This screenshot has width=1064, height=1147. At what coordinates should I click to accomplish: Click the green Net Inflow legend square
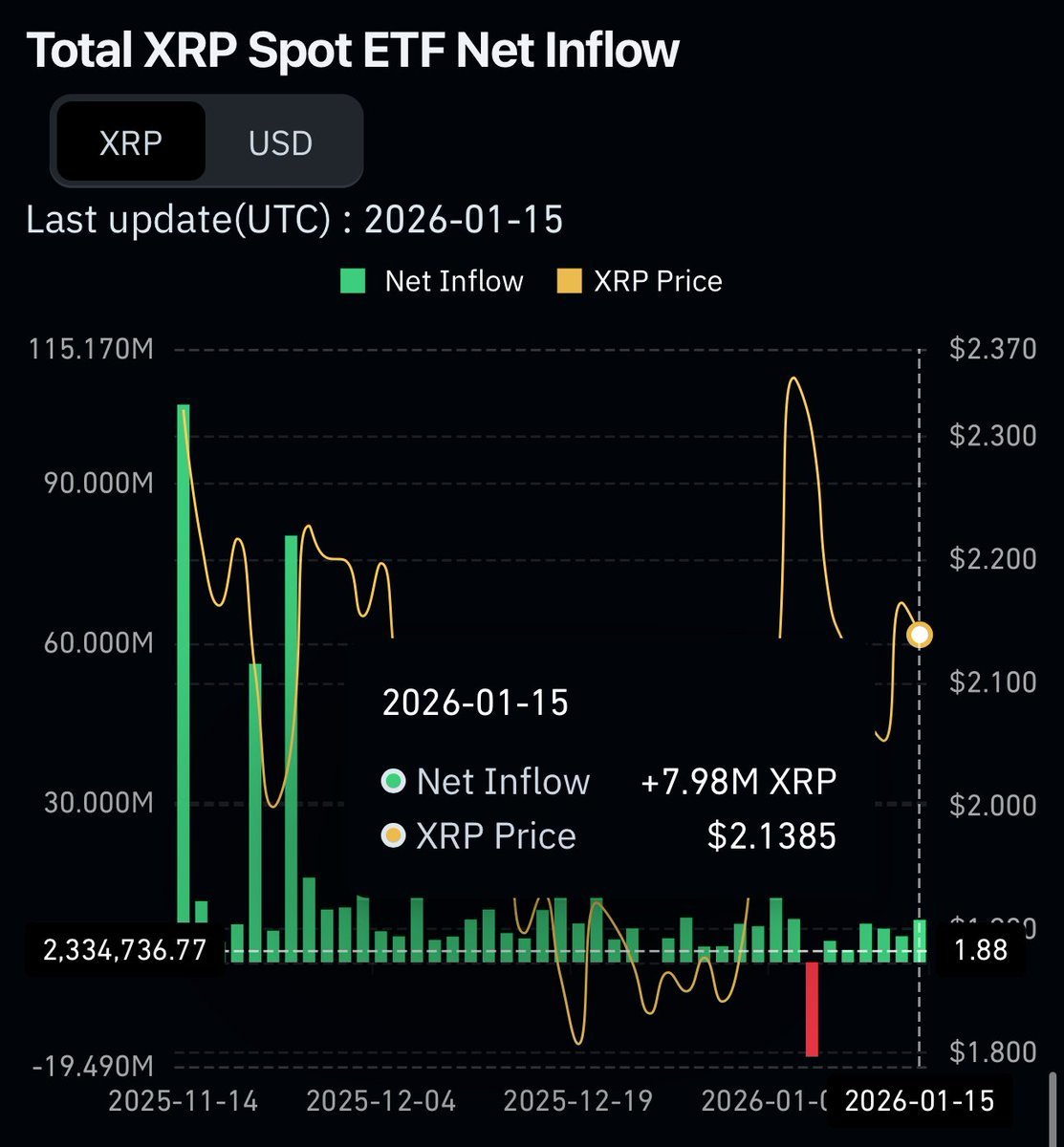coord(353,280)
